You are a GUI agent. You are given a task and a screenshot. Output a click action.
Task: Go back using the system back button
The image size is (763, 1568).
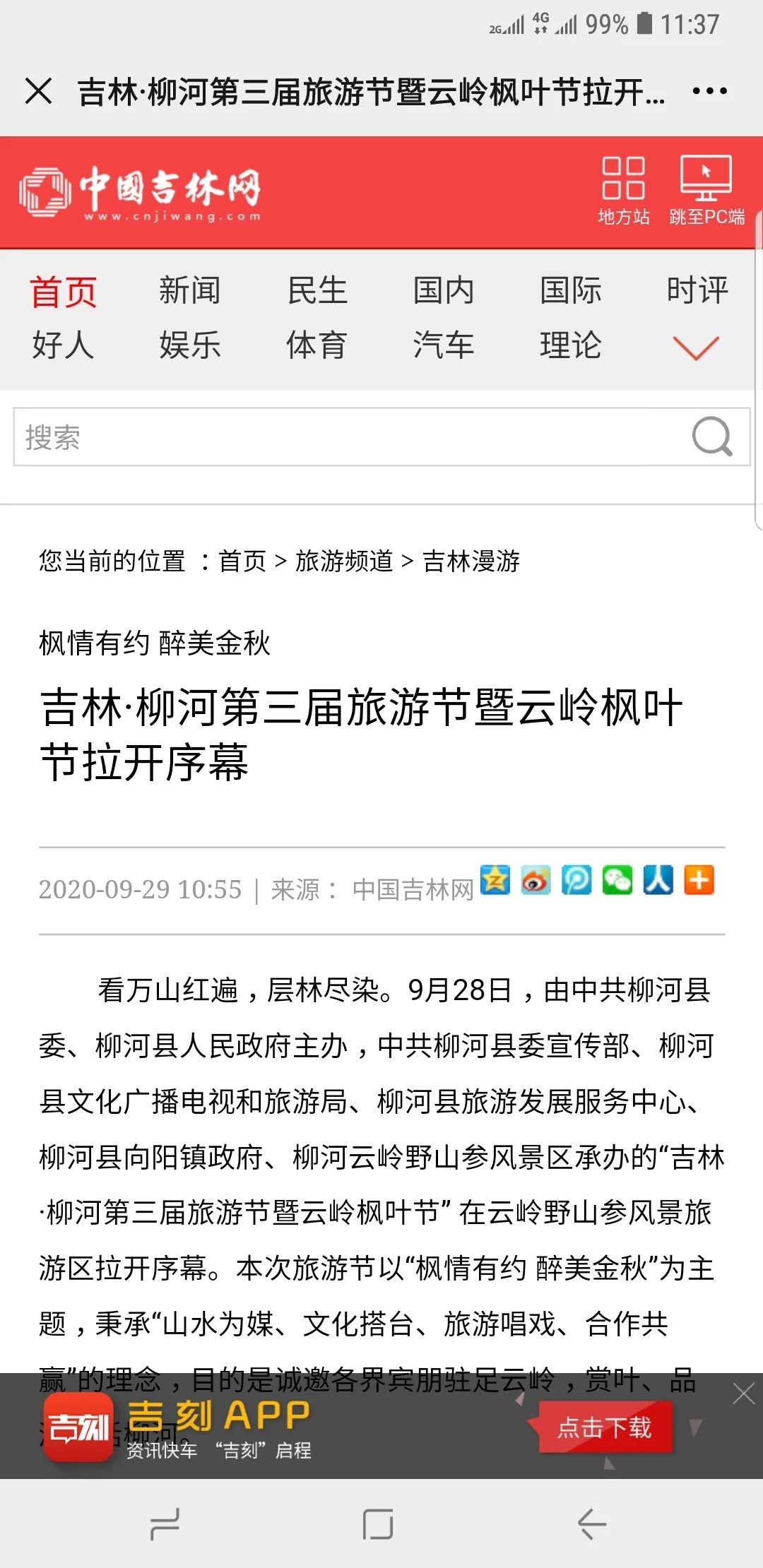pyautogui.click(x=592, y=1524)
